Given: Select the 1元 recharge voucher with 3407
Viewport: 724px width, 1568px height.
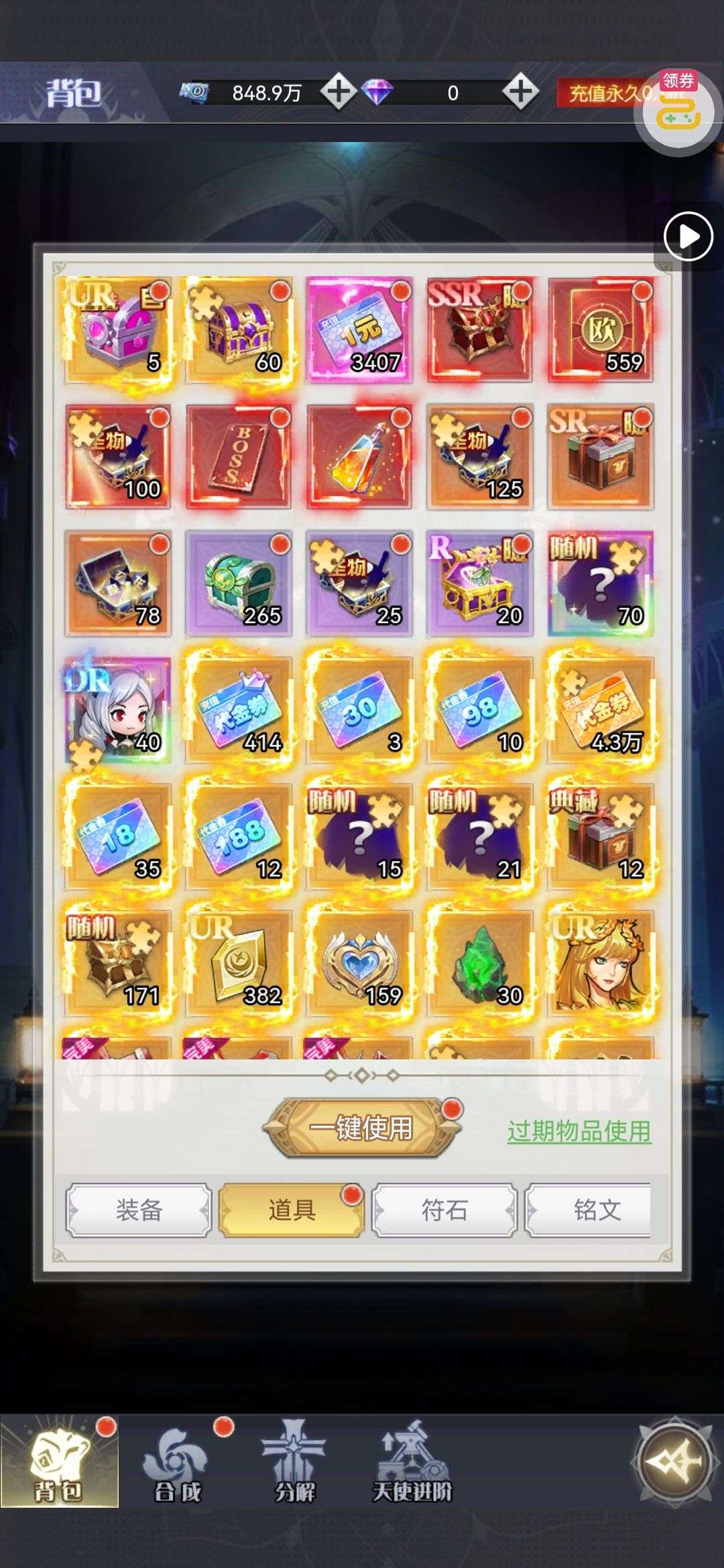Looking at the screenshot, I should pos(359,330).
